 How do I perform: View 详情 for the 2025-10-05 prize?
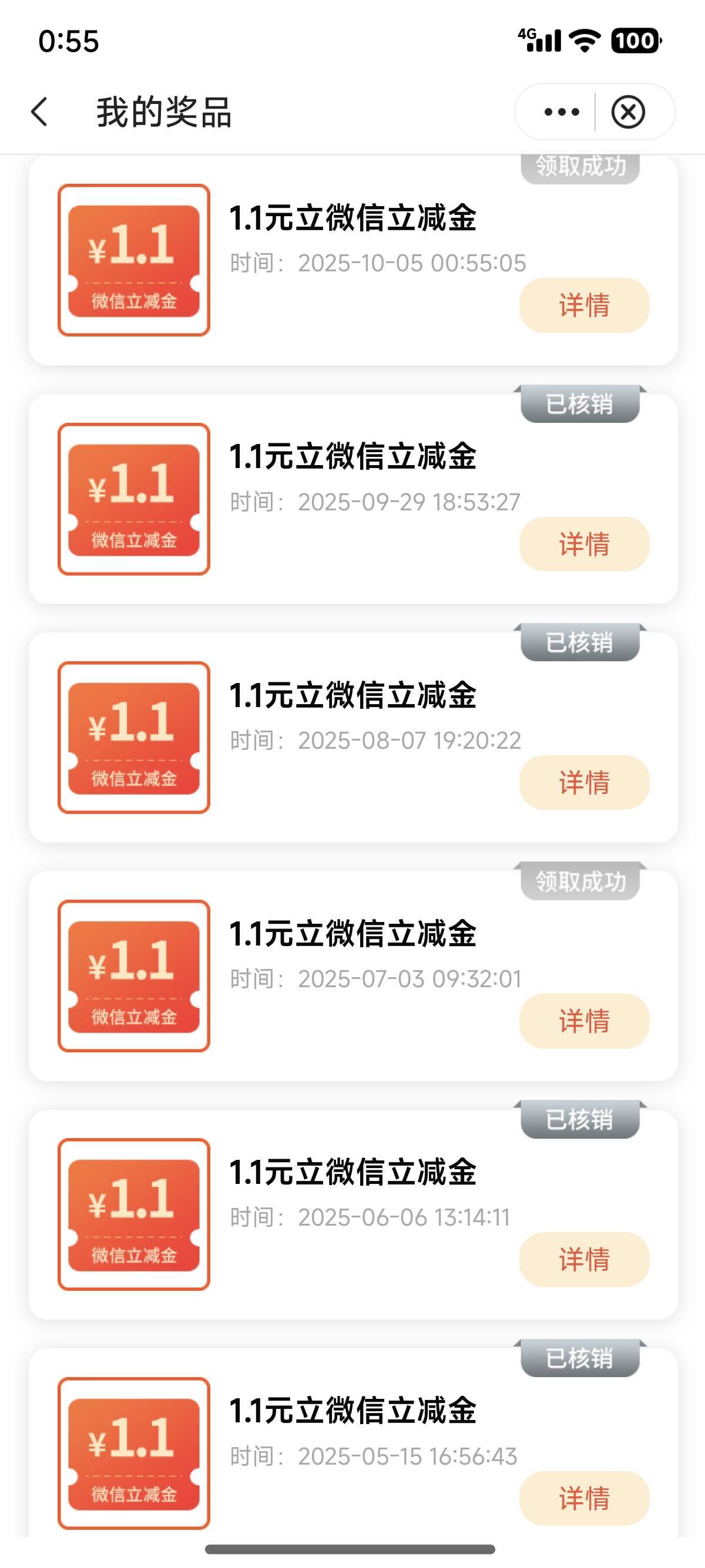584,305
